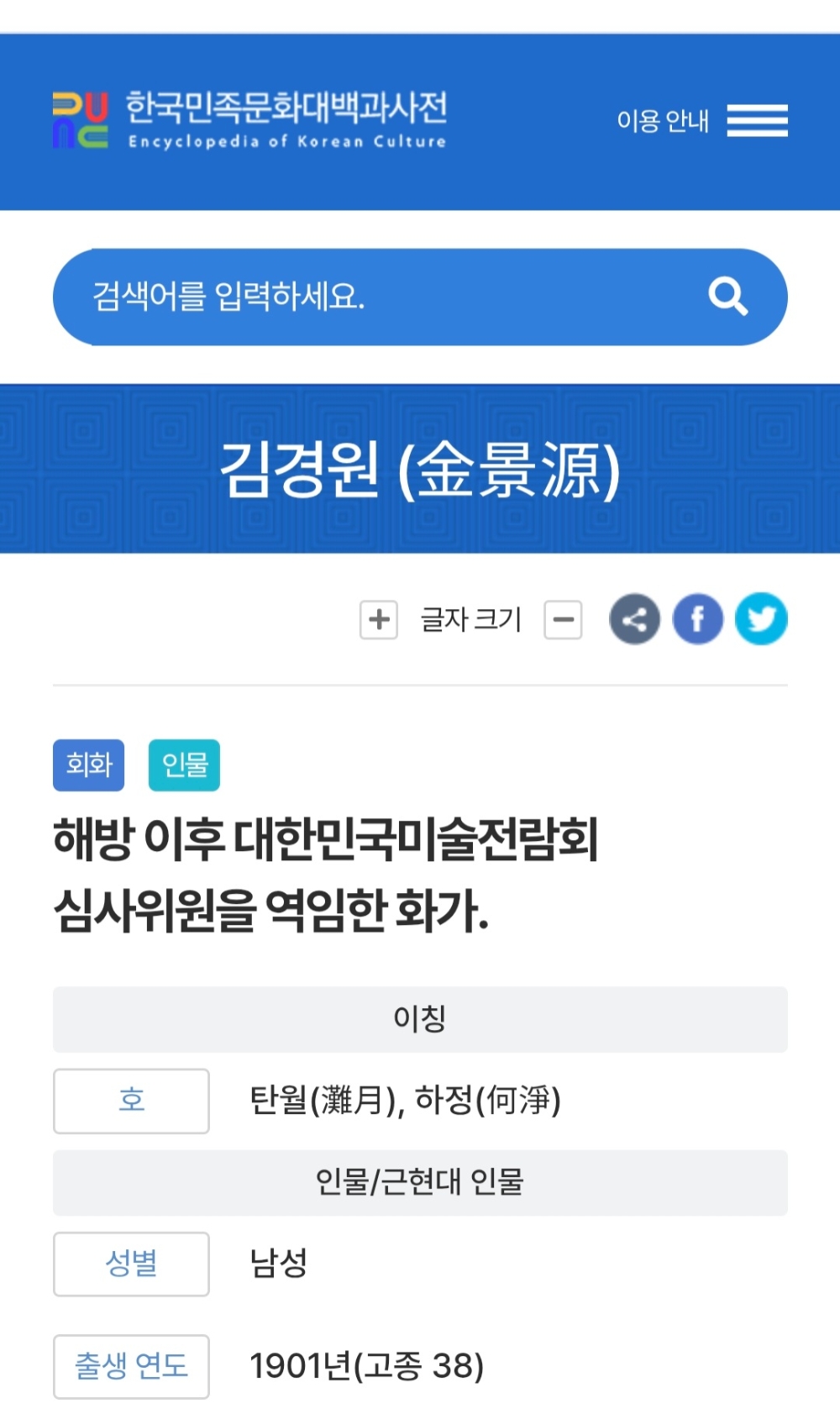Decrease the font size with minus
The image size is (840, 1419).
563,620
